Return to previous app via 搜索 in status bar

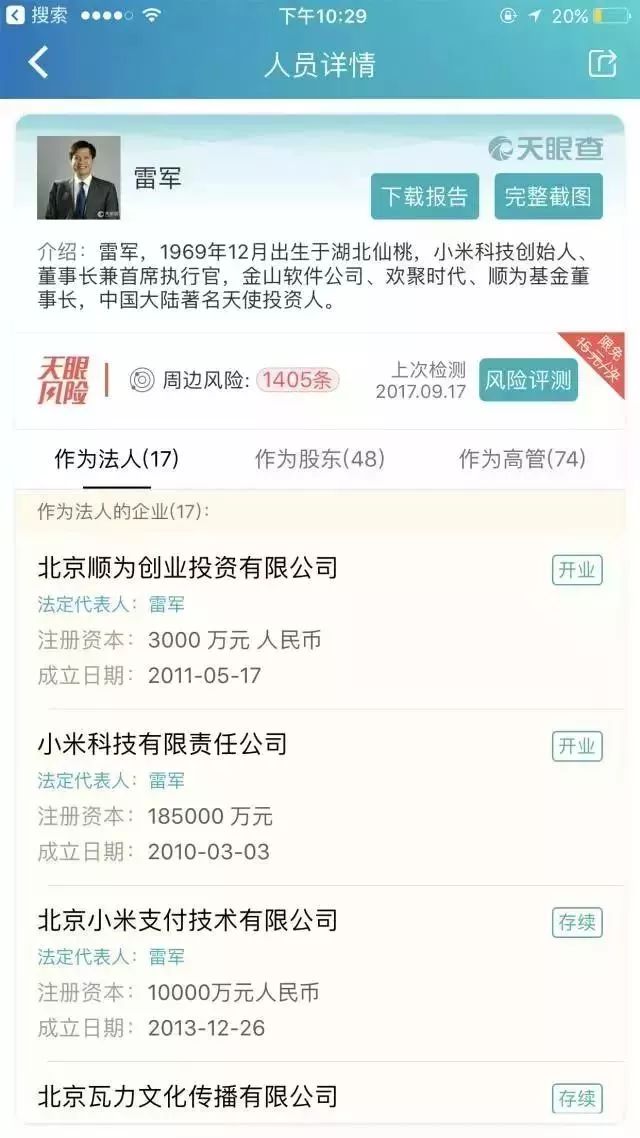tap(36, 15)
